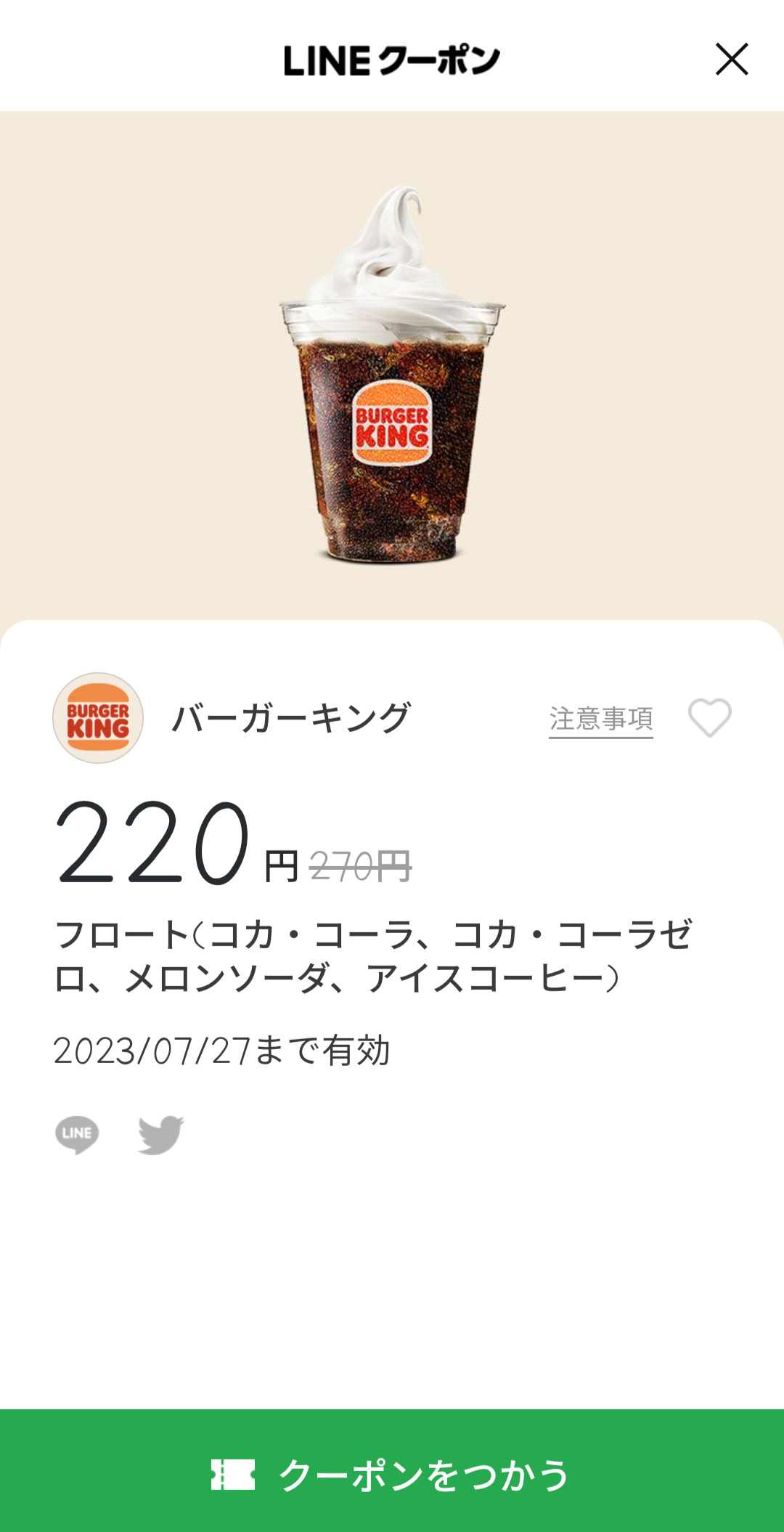The image size is (784, 1532).
Task: Share the coupon via LINE
Action: (x=77, y=1134)
